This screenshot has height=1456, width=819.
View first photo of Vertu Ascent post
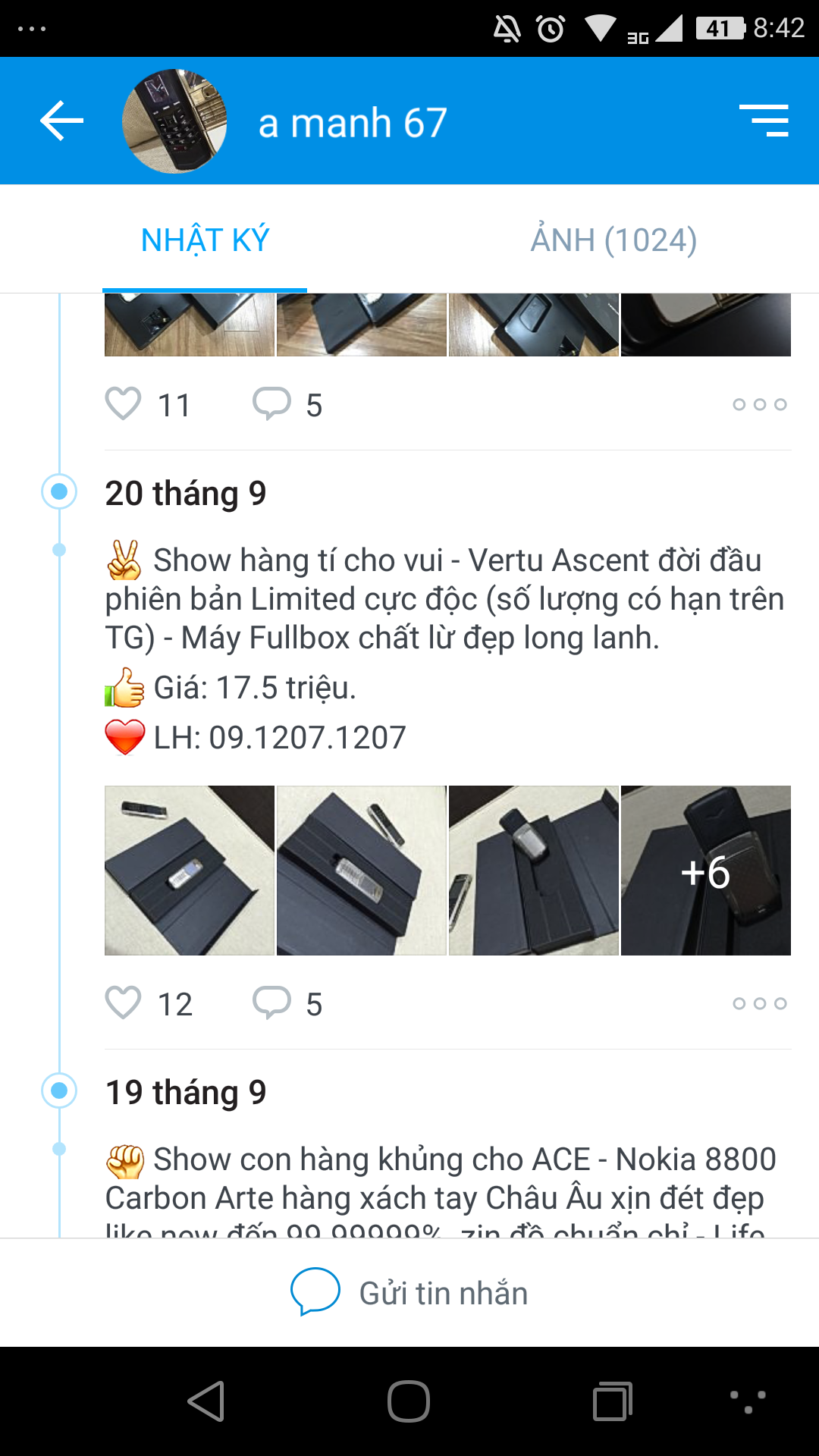(x=190, y=871)
